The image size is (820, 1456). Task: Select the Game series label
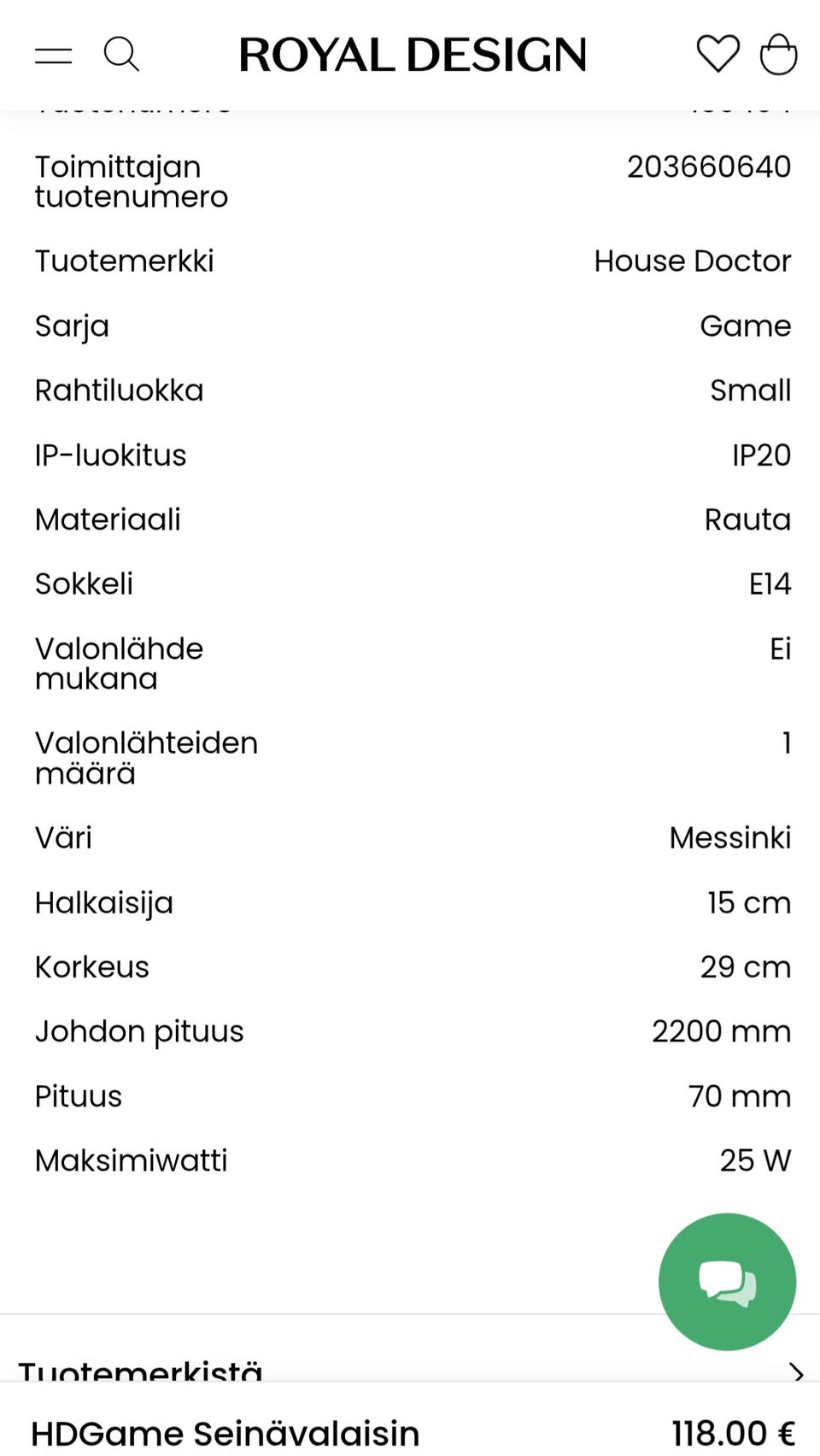pyautogui.click(x=746, y=326)
